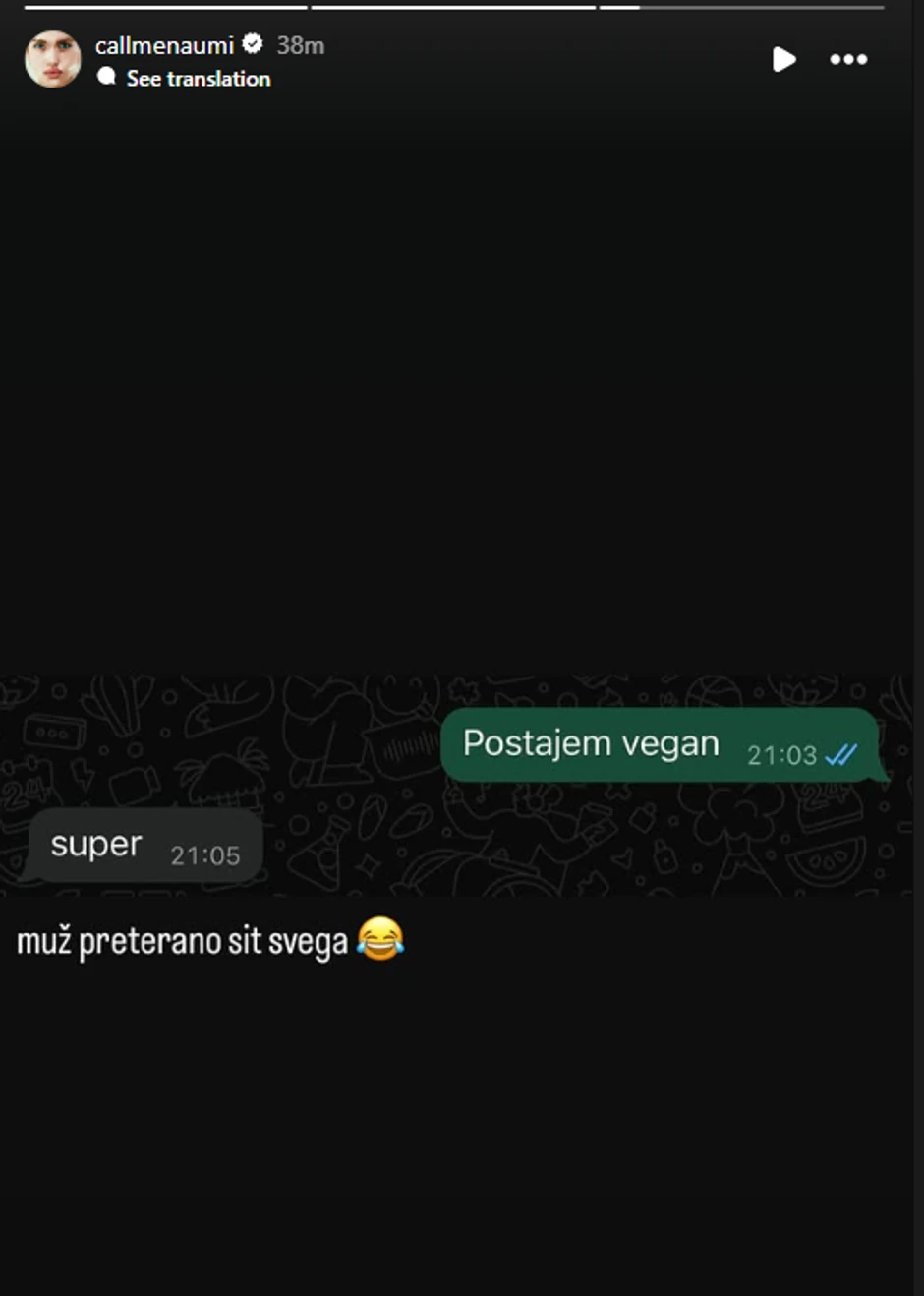This screenshot has height=1296, width=924.
Task: Click the checkmark inside the verified badge
Action: click(x=253, y=43)
